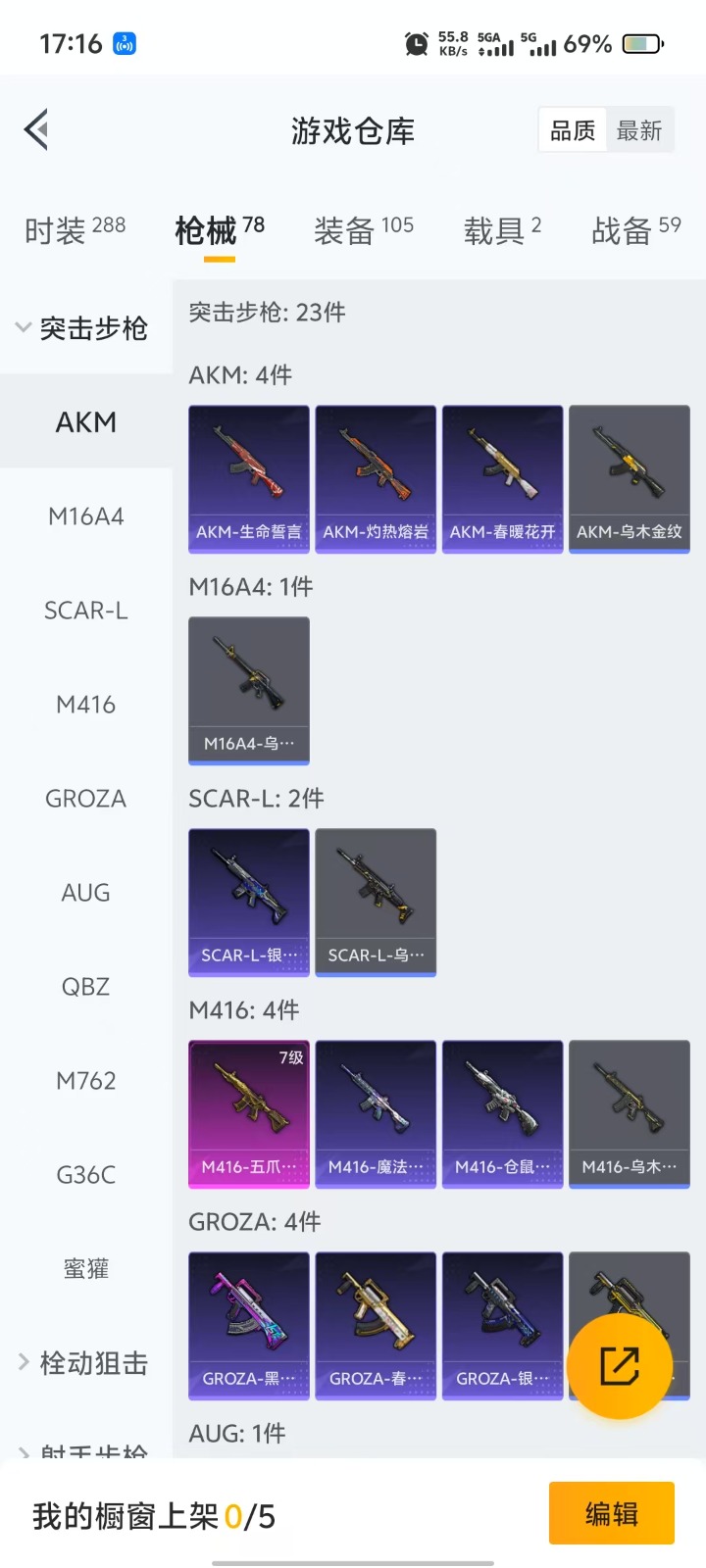Jump to QBZ in the side list

coord(86,987)
